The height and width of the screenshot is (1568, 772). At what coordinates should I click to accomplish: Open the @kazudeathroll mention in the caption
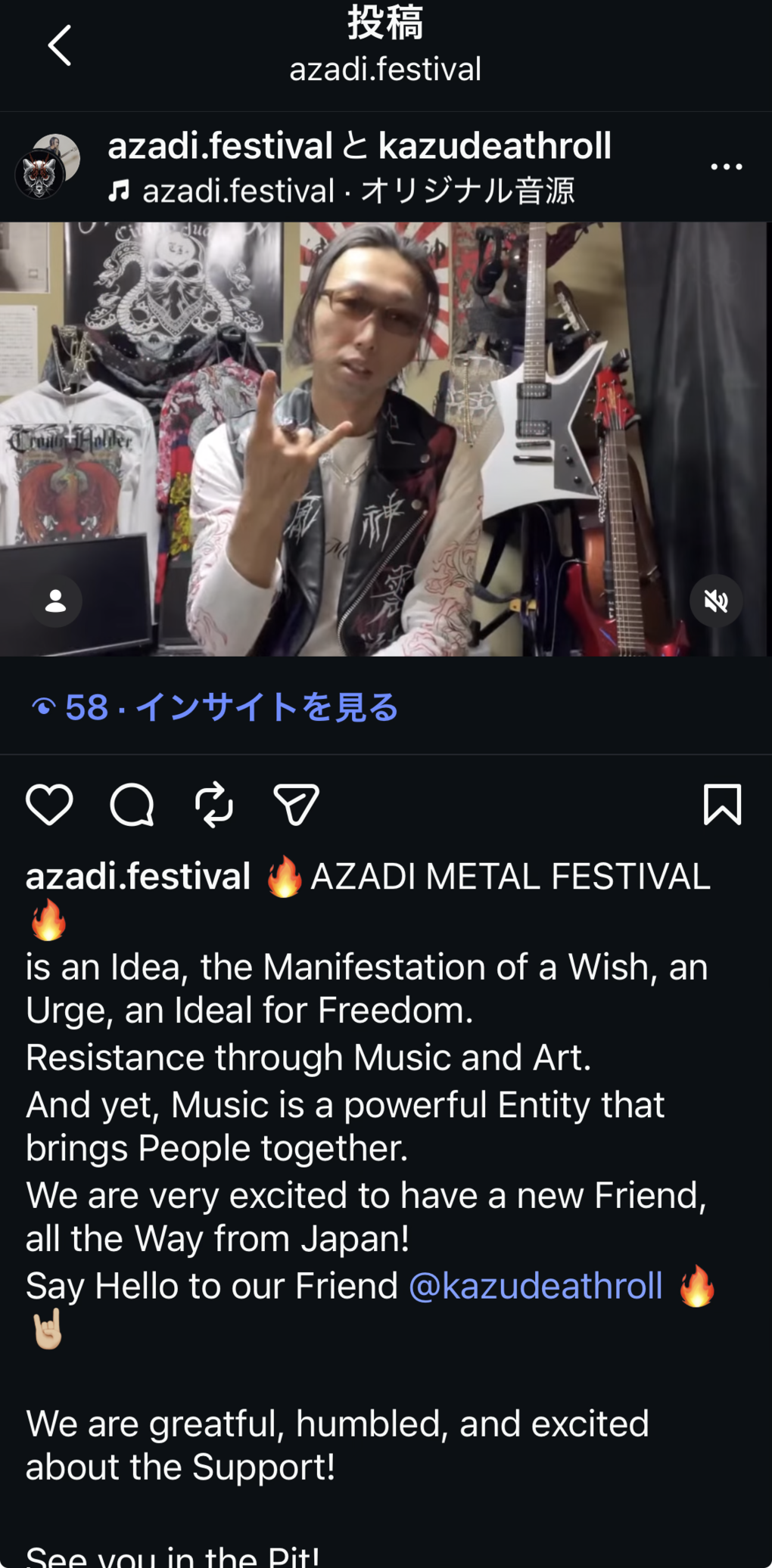coord(536,1286)
